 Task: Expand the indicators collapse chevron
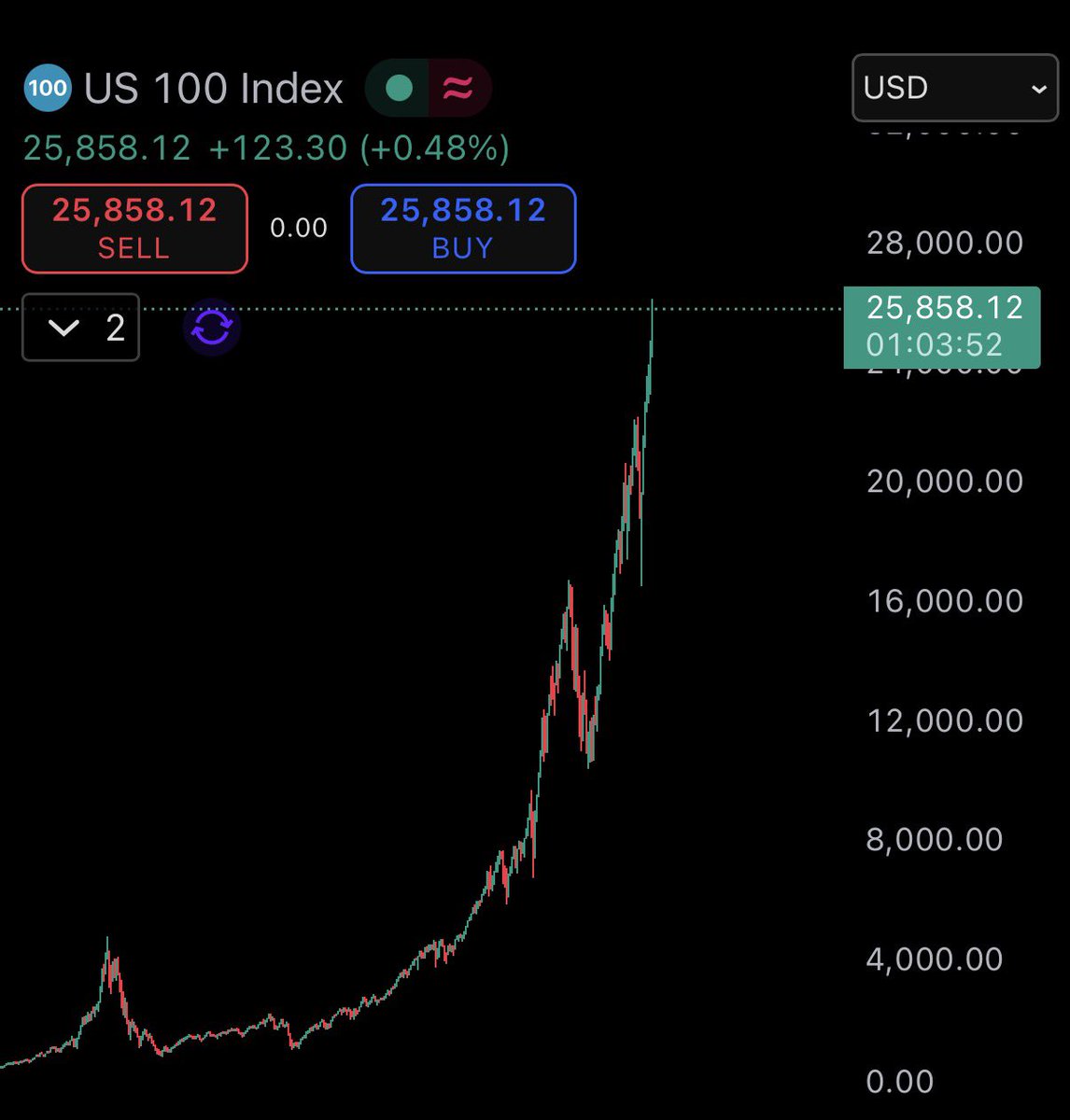[64, 328]
